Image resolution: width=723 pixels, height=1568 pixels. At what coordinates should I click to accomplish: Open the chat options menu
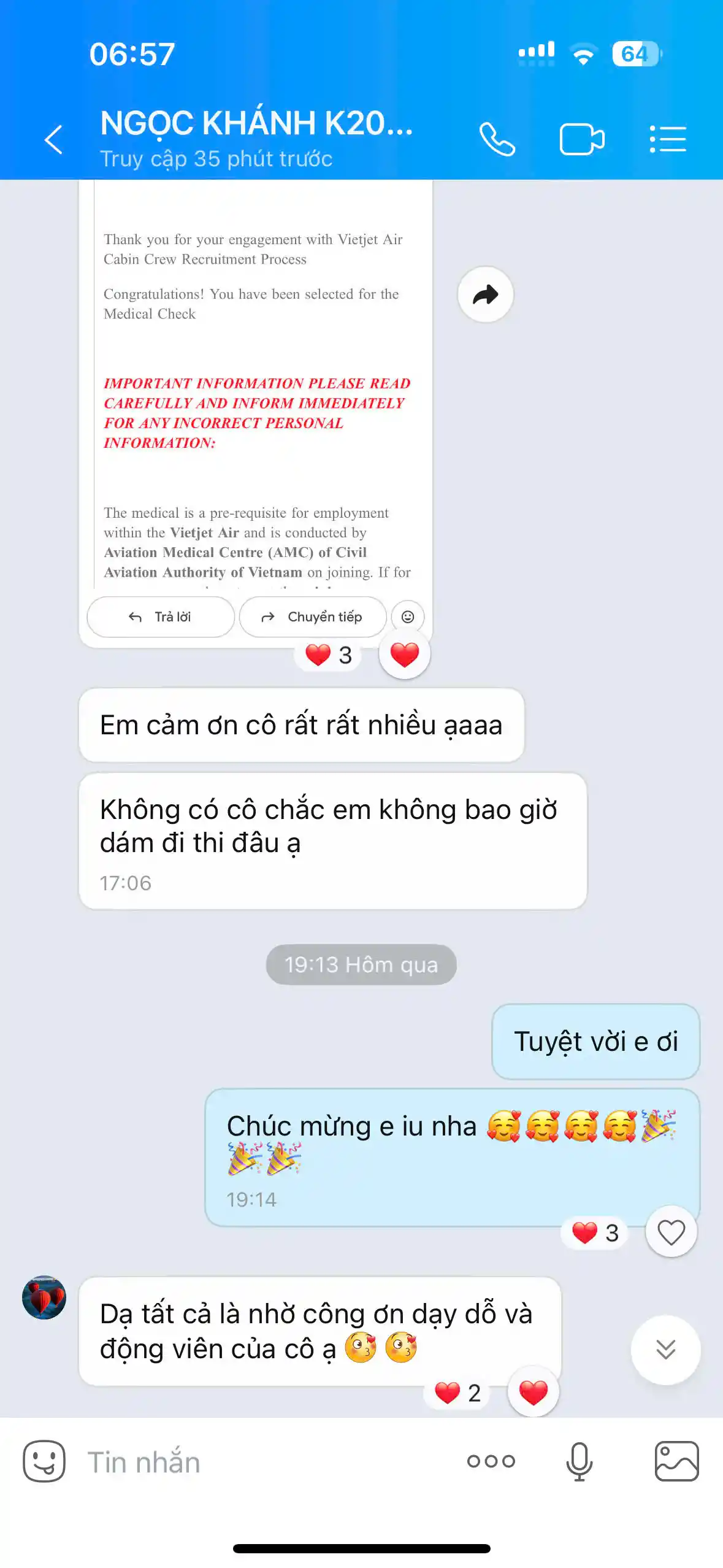667,139
